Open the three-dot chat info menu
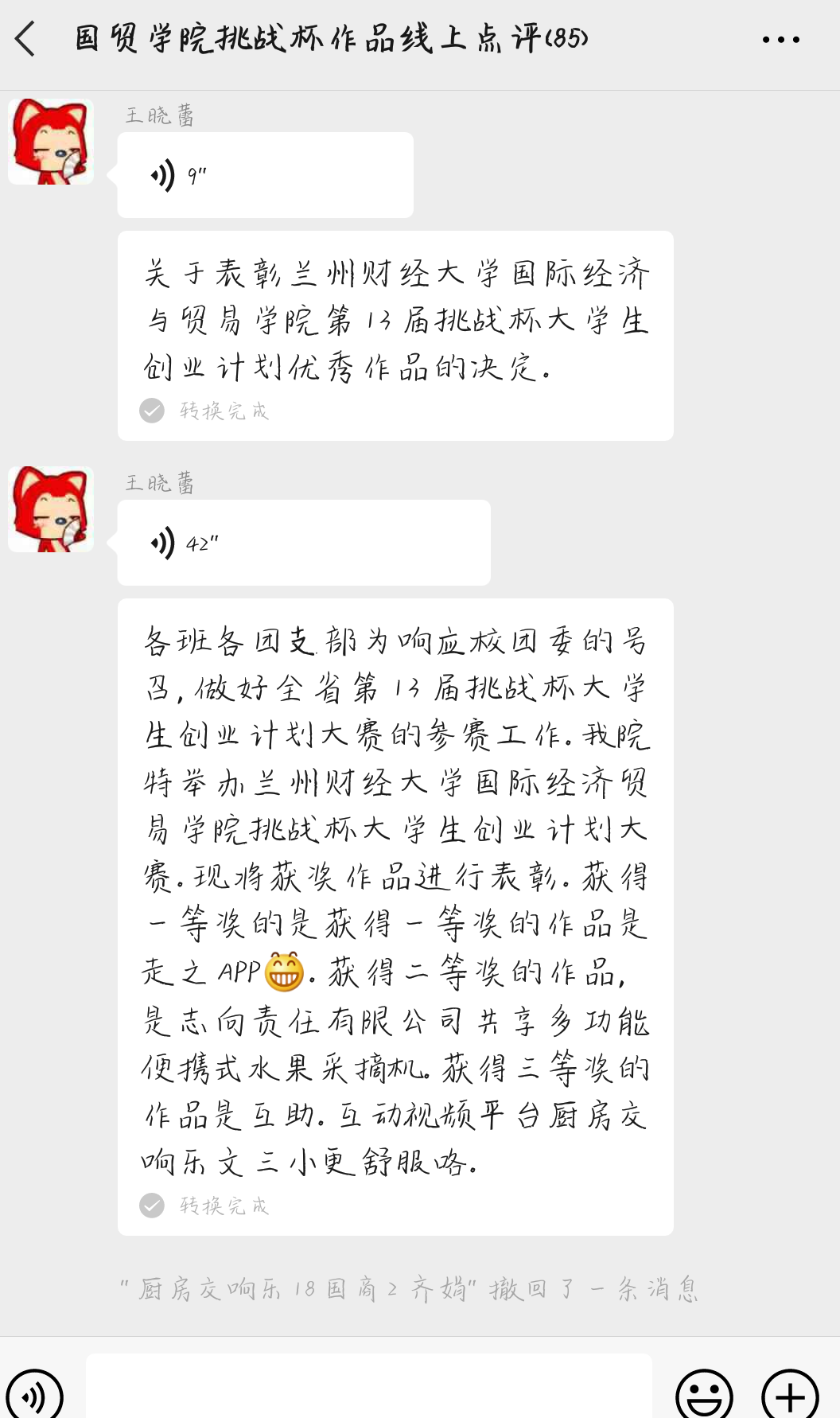Image resolution: width=840 pixels, height=1418 pixels. 780,39
